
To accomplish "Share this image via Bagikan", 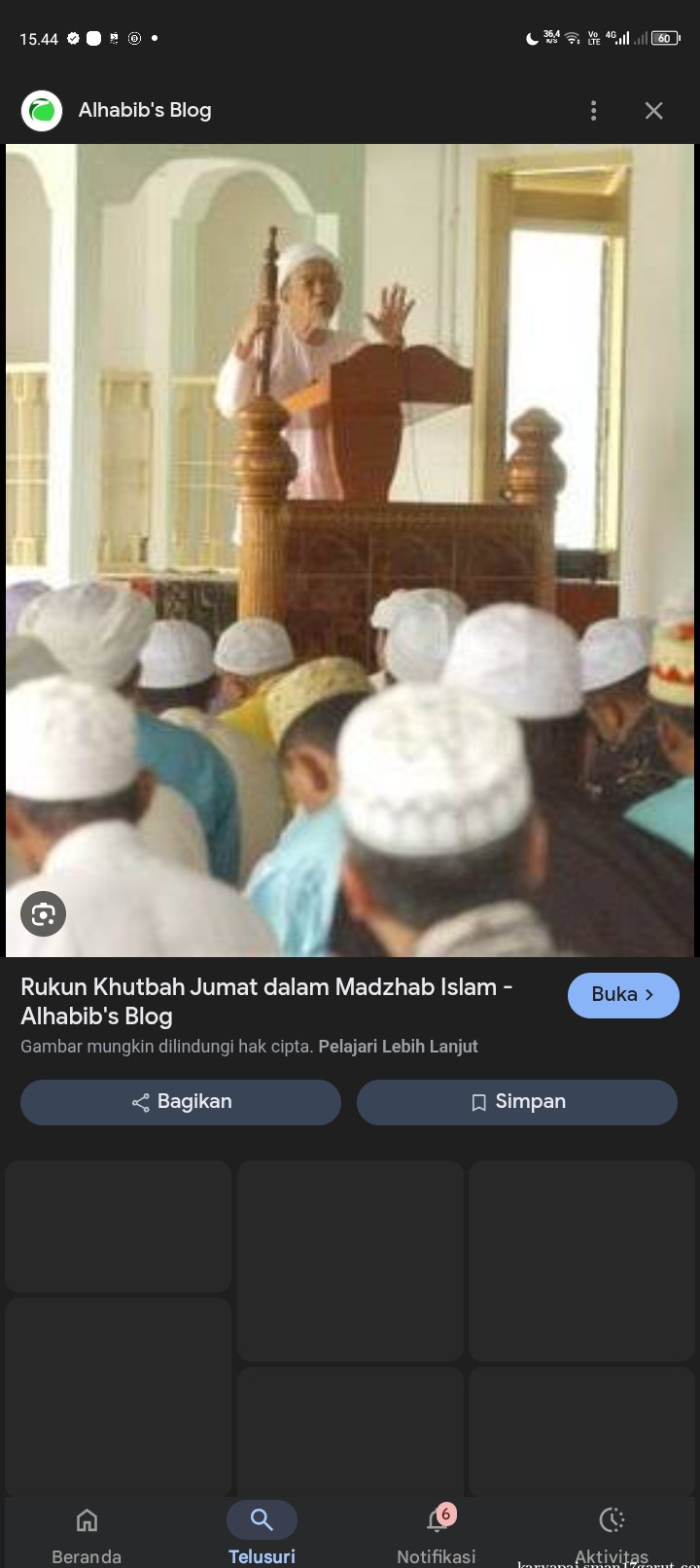I will 181,1102.
